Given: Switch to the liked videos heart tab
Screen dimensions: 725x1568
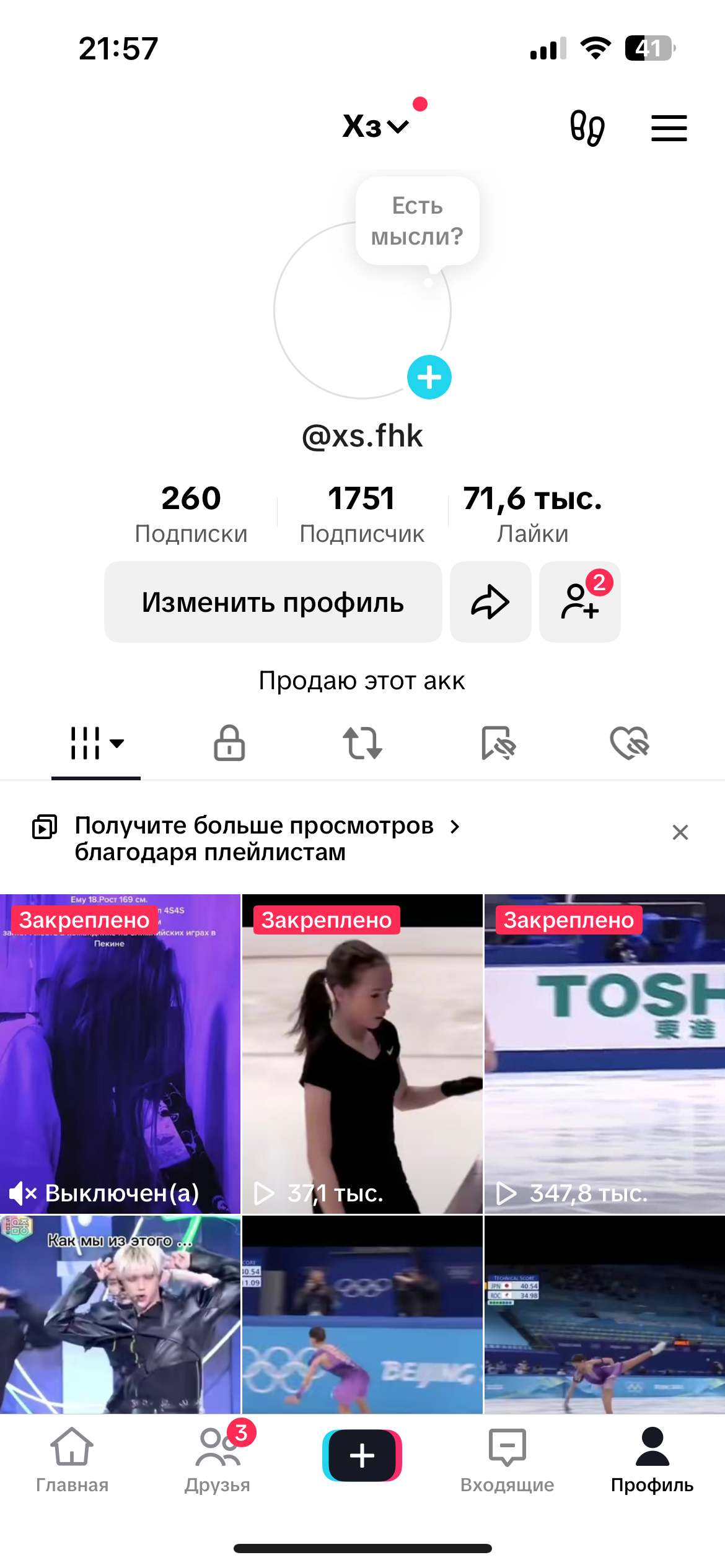Looking at the screenshot, I should (x=629, y=743).
